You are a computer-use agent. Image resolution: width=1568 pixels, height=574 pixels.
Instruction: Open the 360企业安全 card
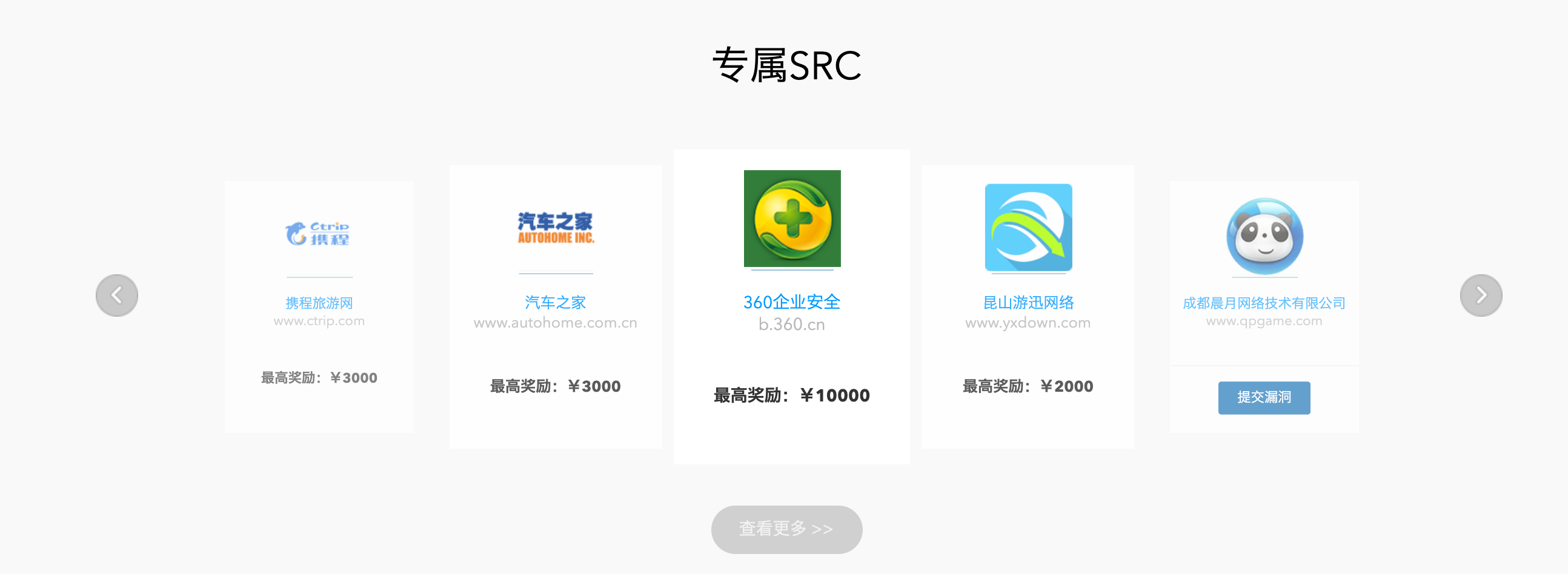(x=791, y=302)
